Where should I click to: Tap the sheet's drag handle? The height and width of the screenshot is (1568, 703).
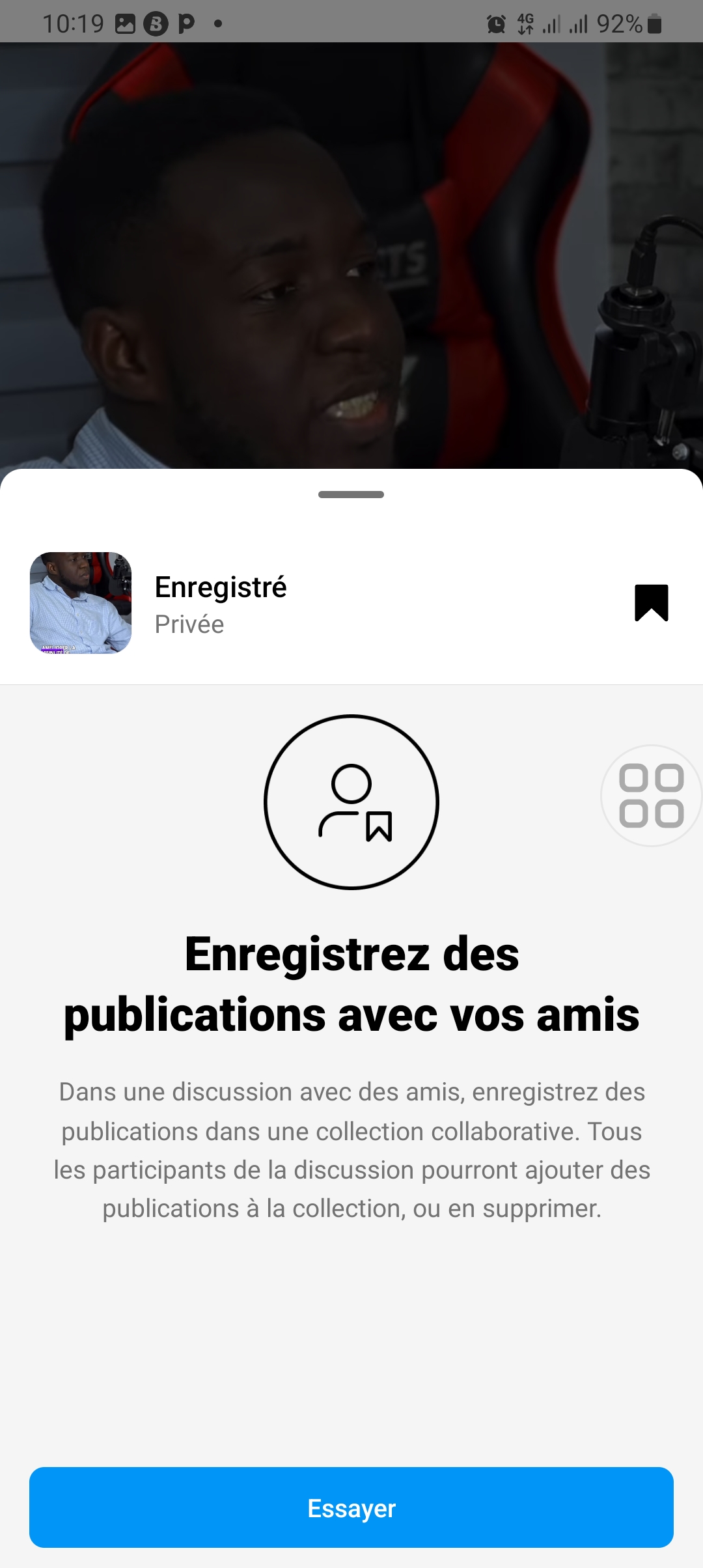pos(351,495)
